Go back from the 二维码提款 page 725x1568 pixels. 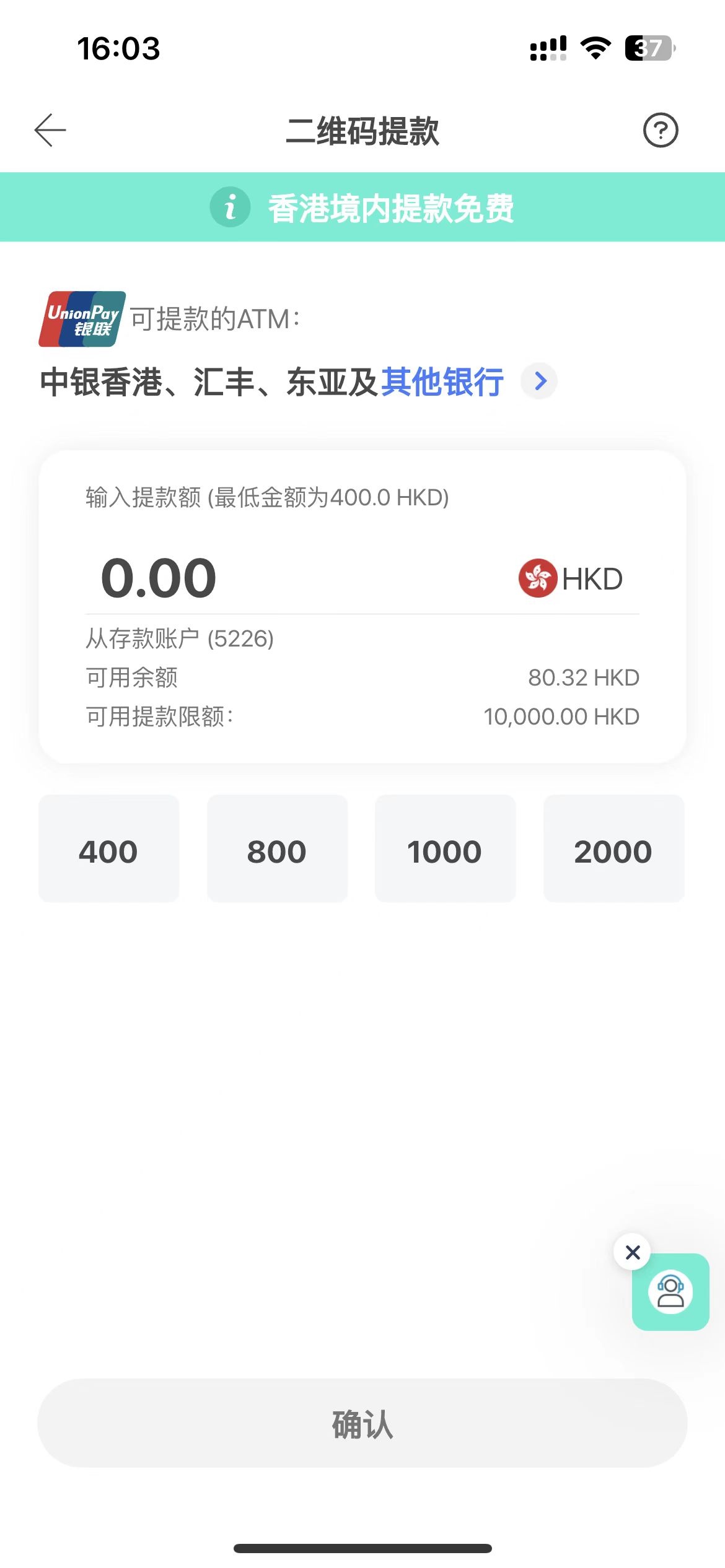coord(51,131)
